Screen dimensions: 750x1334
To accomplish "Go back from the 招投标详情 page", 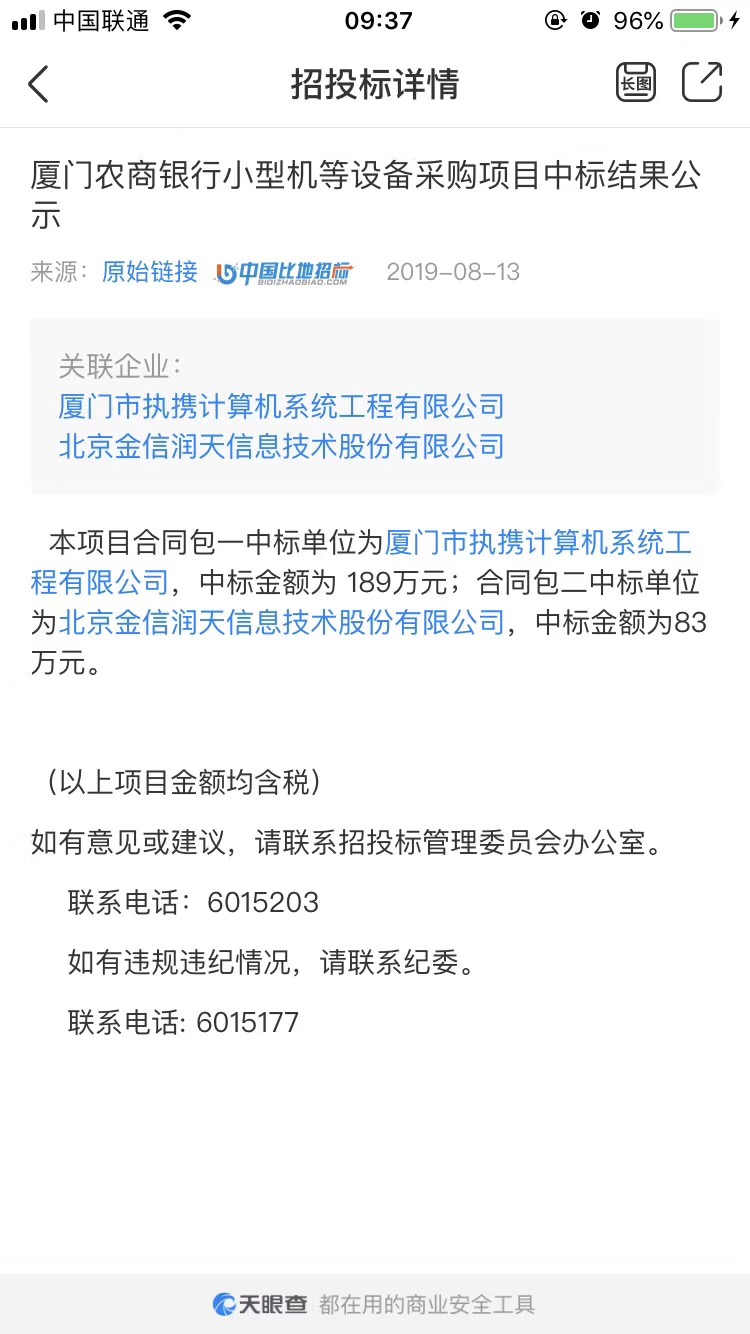I will pos(38,84).
